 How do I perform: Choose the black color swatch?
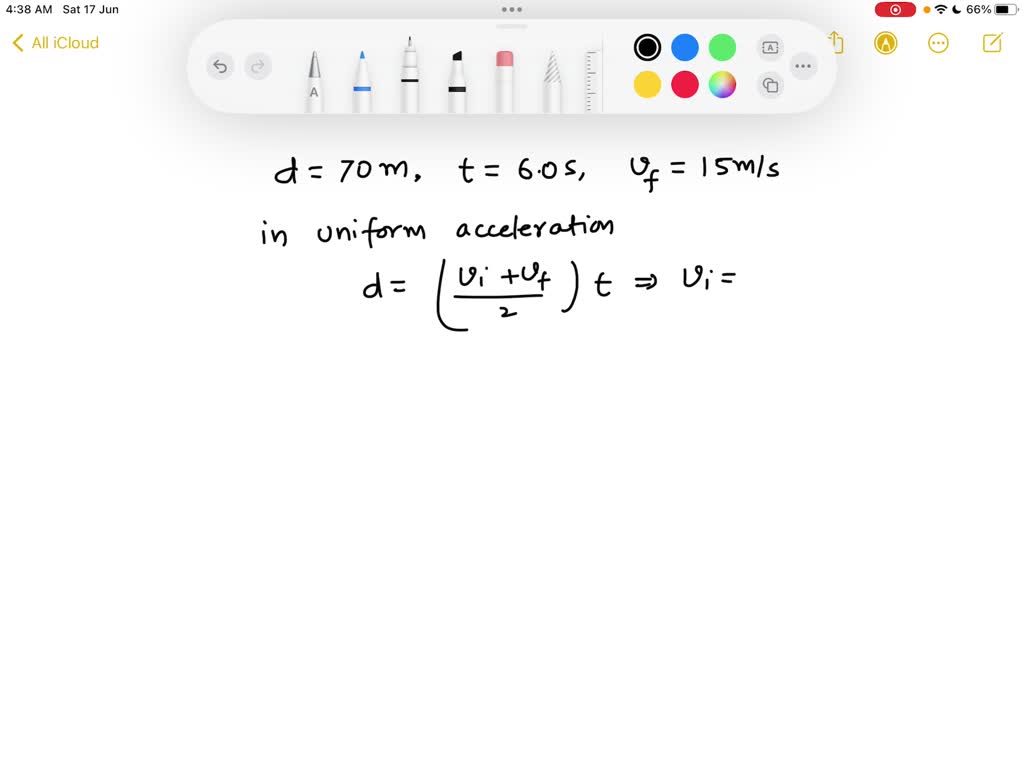647,47
